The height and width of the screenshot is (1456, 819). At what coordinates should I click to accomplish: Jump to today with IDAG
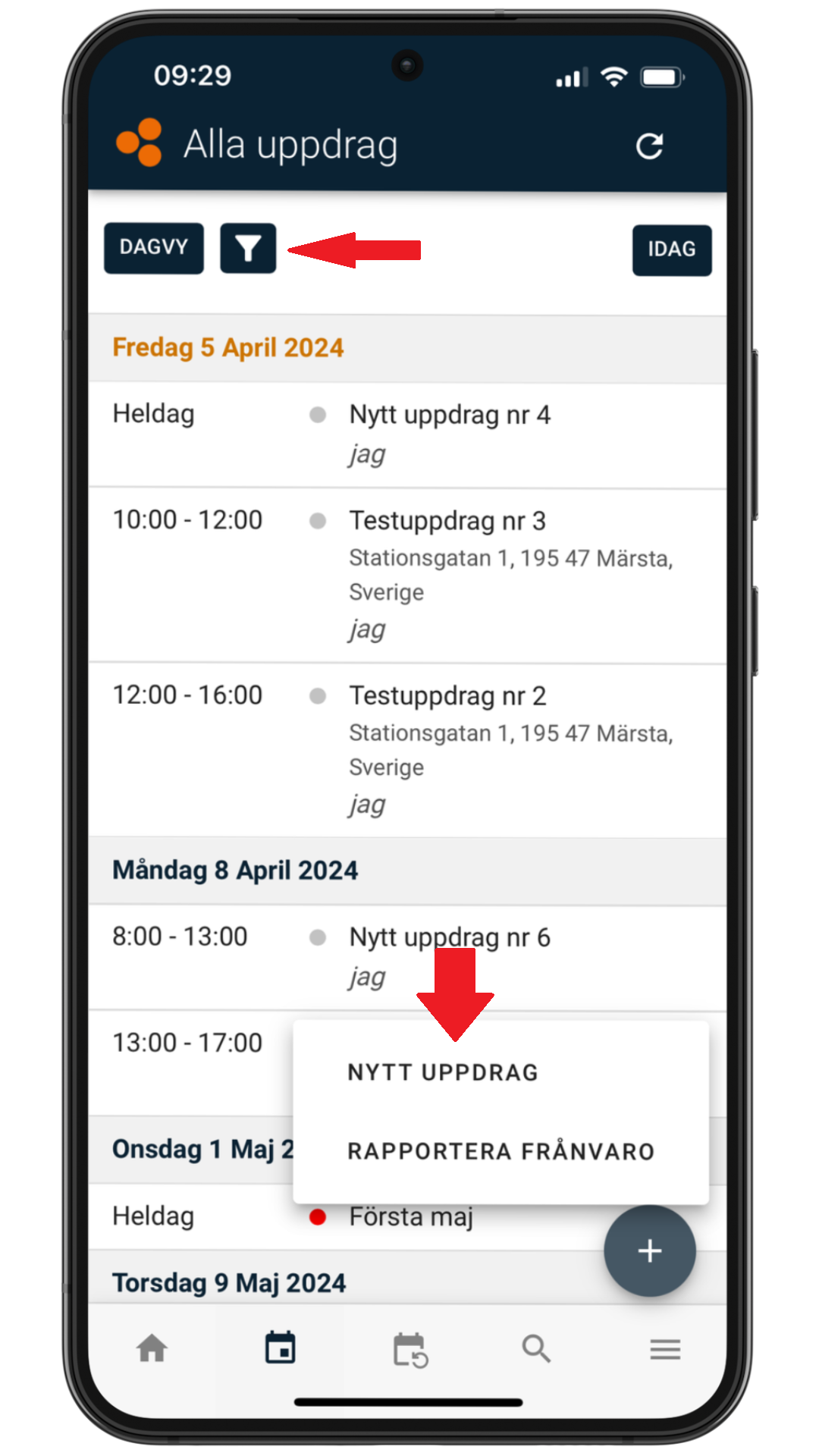click(x=672, y=249)
